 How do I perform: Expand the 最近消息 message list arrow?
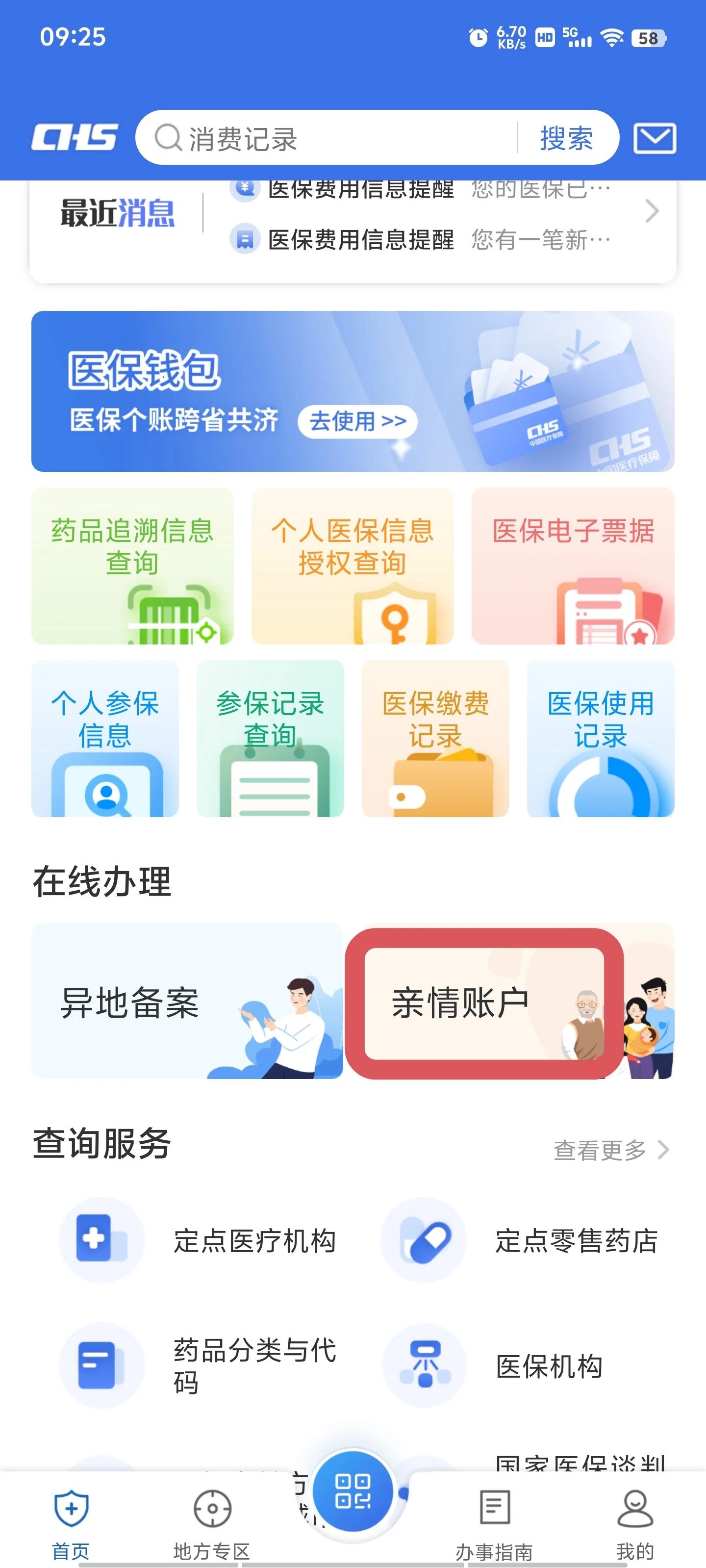point(653,212)
